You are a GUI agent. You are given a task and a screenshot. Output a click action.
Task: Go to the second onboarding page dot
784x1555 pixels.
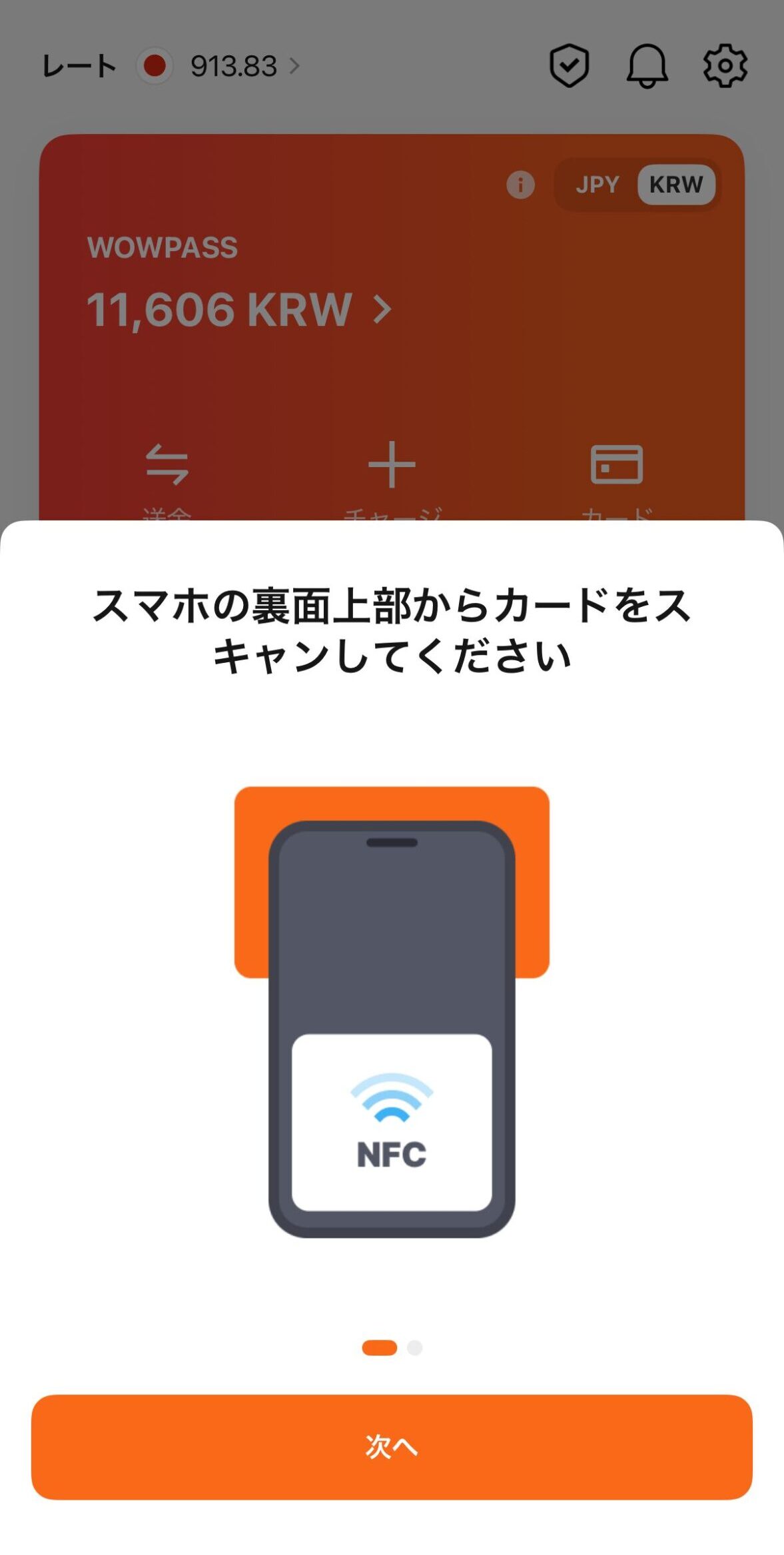coord(415,1348)
